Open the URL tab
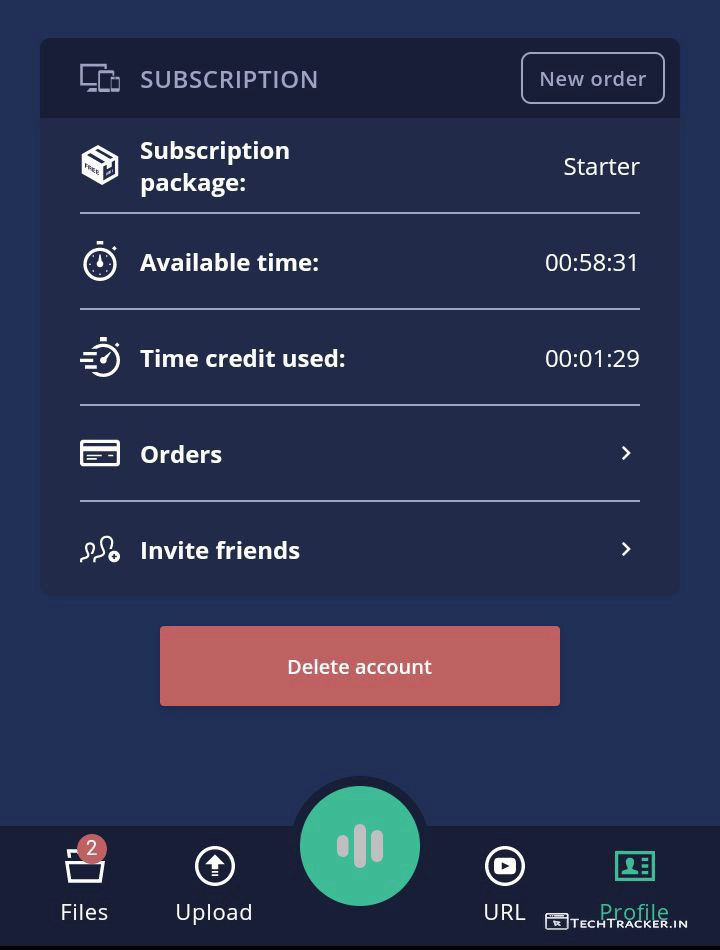 (x=505, y=882)
